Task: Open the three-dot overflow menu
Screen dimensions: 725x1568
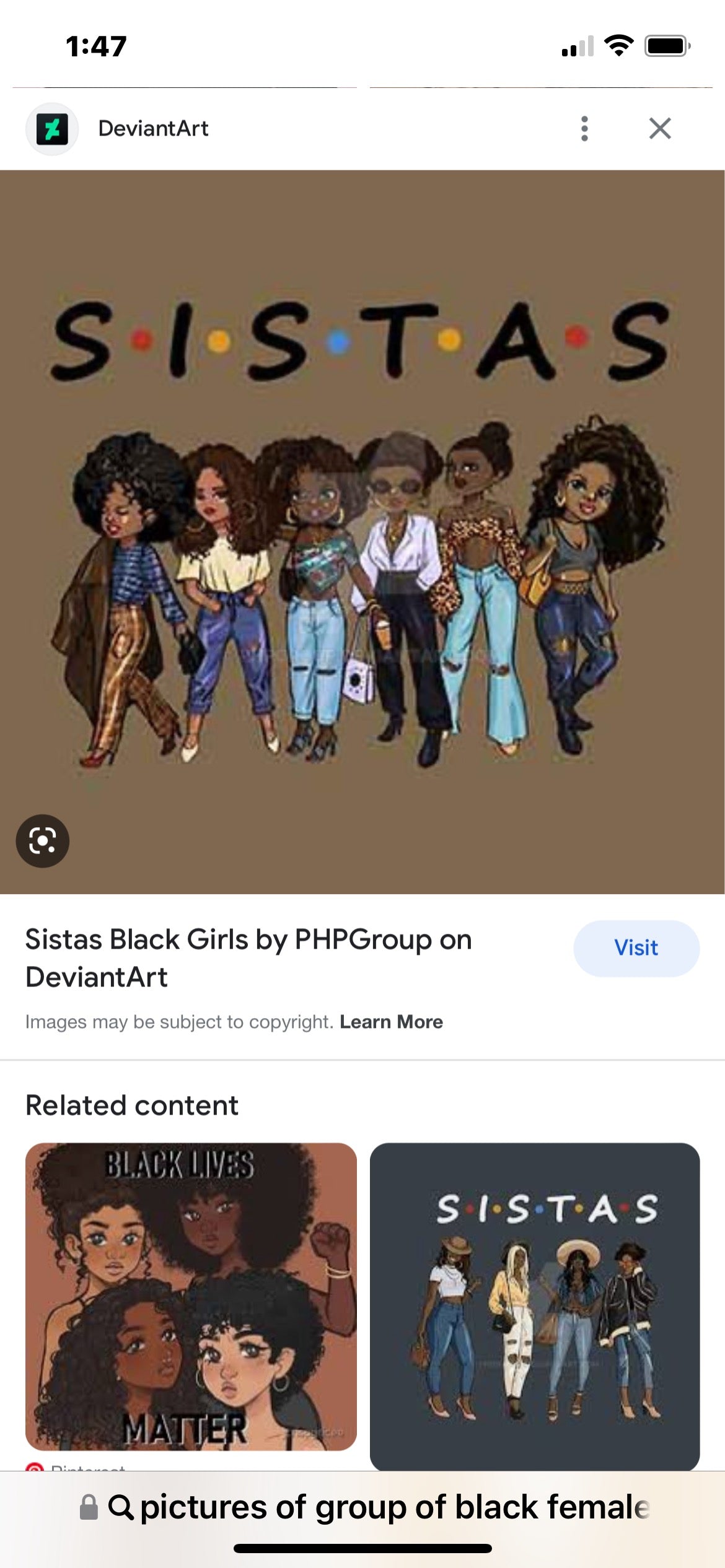Action: point(584,129)
